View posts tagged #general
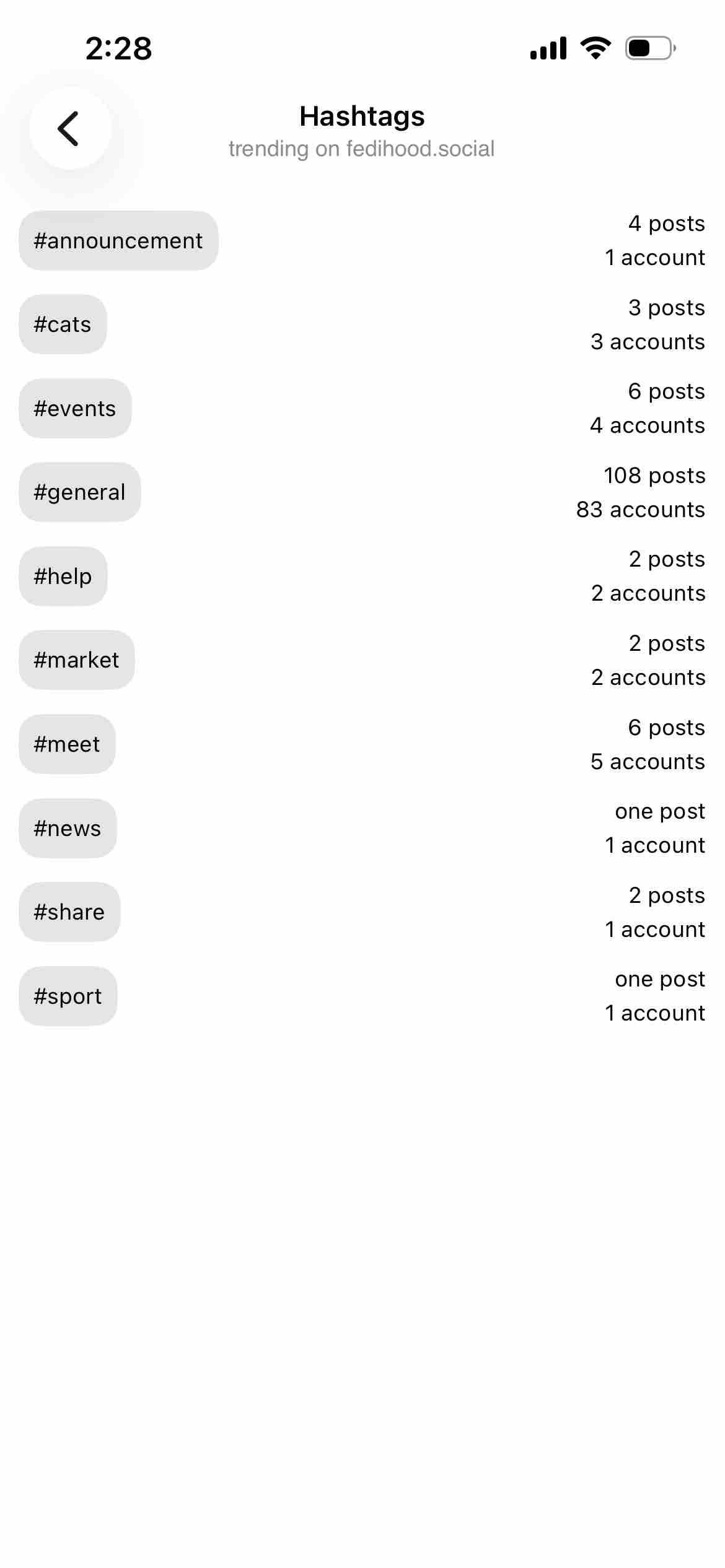This screenshot has width=725, height=1568. click(x=80, y=492)
